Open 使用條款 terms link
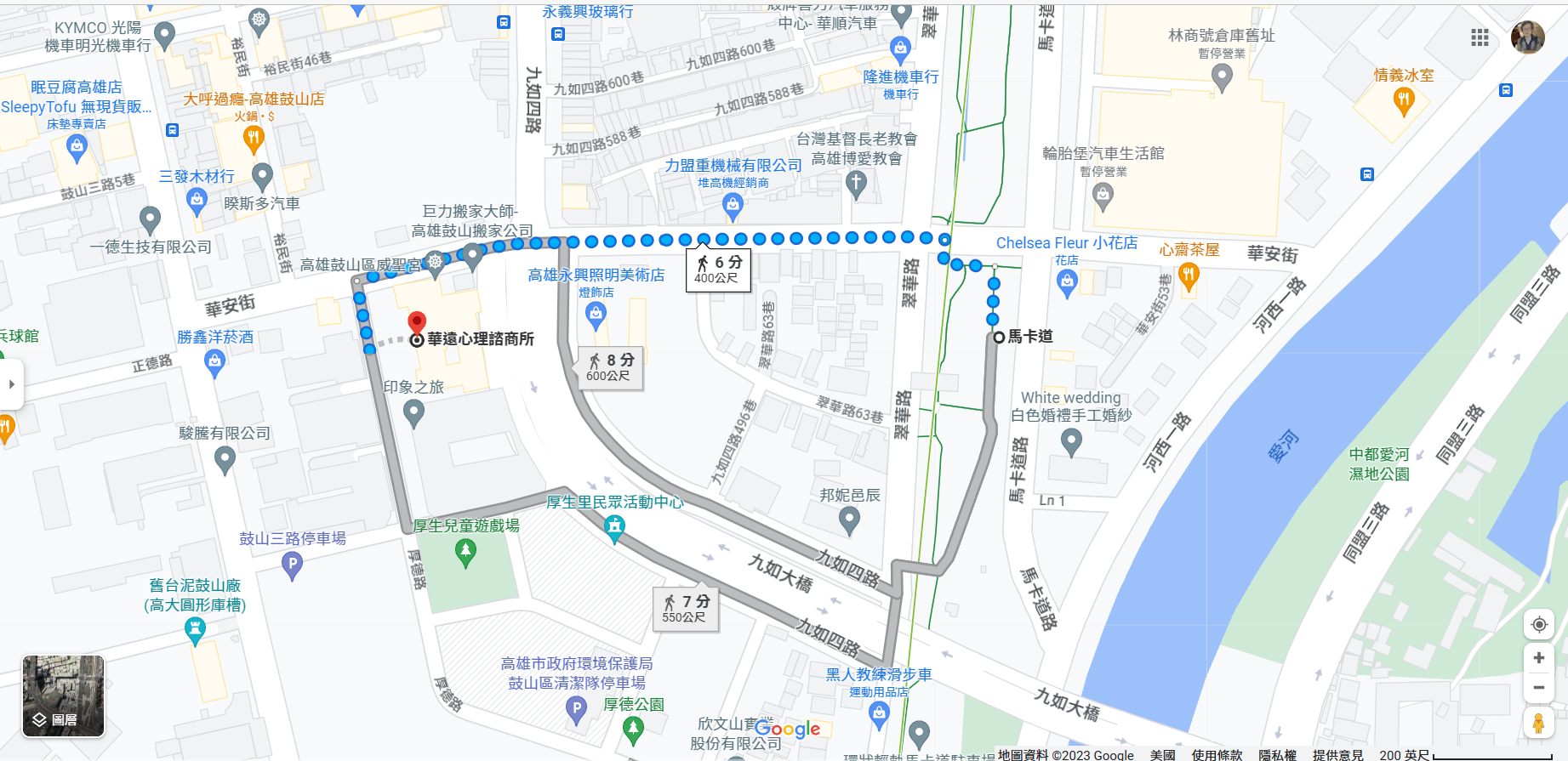The height and width of the screenshot is (761, 1568). pos(1217,754)
